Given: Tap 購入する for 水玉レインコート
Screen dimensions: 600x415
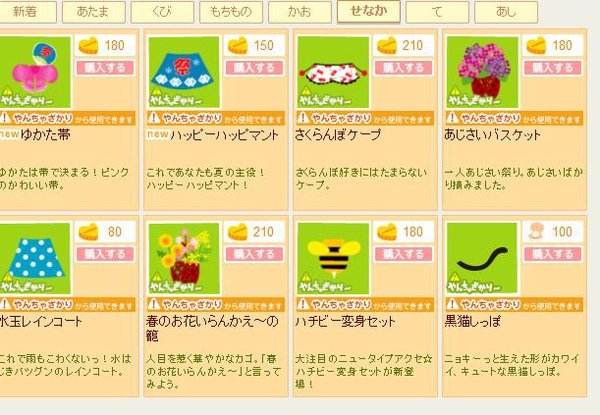Looking at the screenshot, I should (x=105, y=254).
